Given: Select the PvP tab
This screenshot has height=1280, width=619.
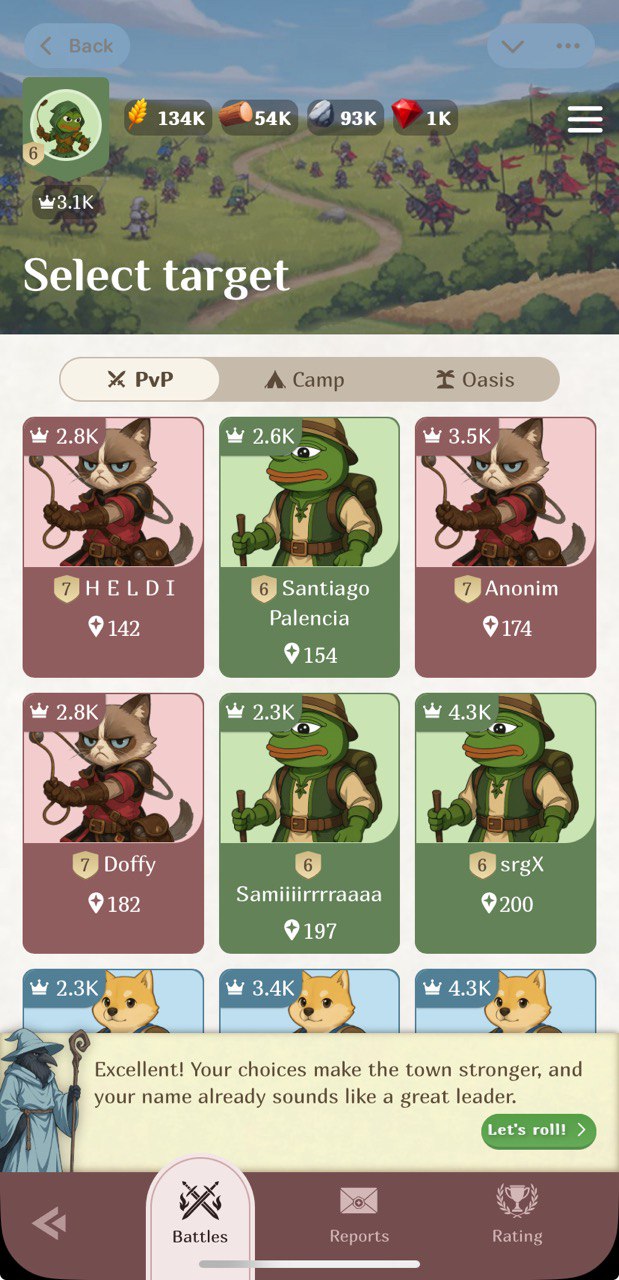Looking at the screenshot, I should (140, 380).
